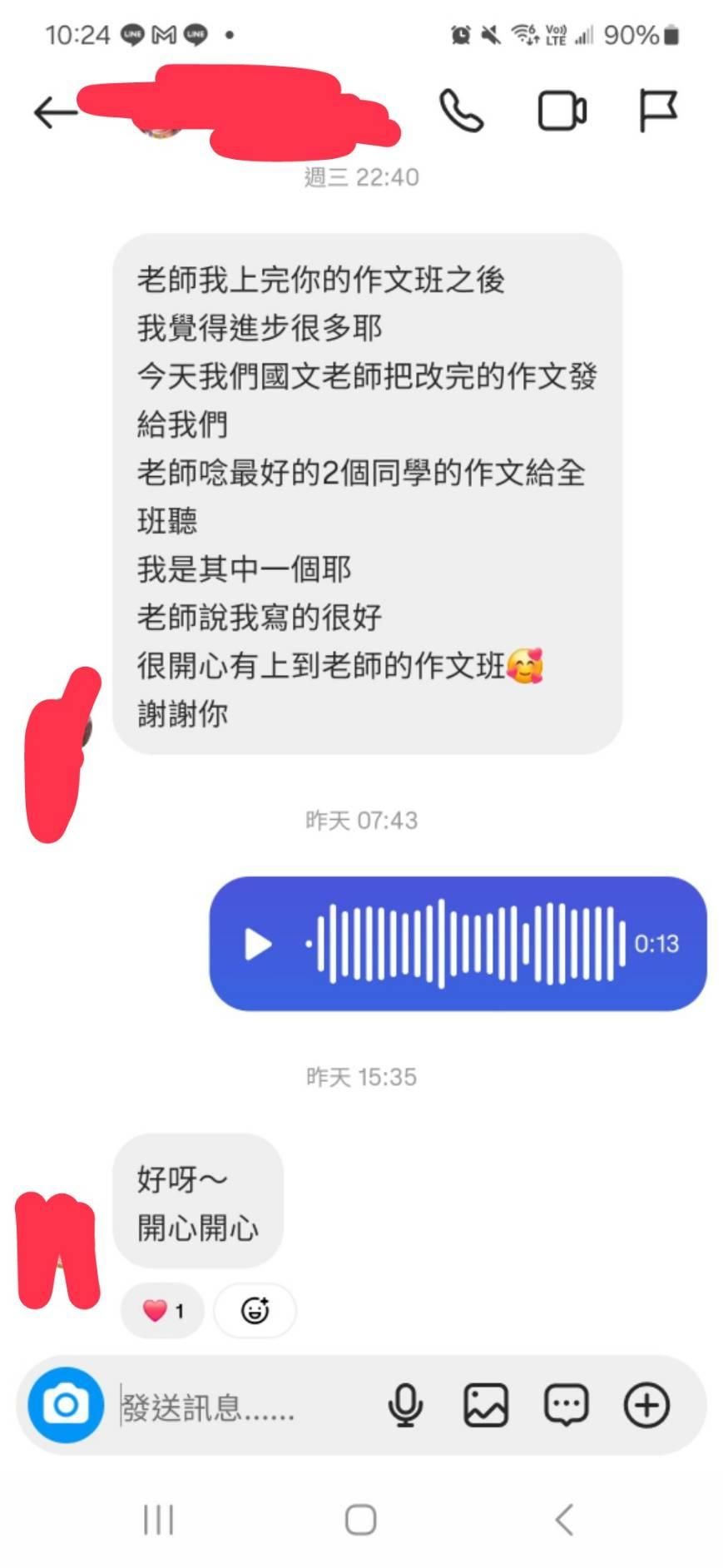Image resolution: width=723 pixels, height=1568 pixels.
Task: Play the 0:13 voice message
Action: [258, 944]
